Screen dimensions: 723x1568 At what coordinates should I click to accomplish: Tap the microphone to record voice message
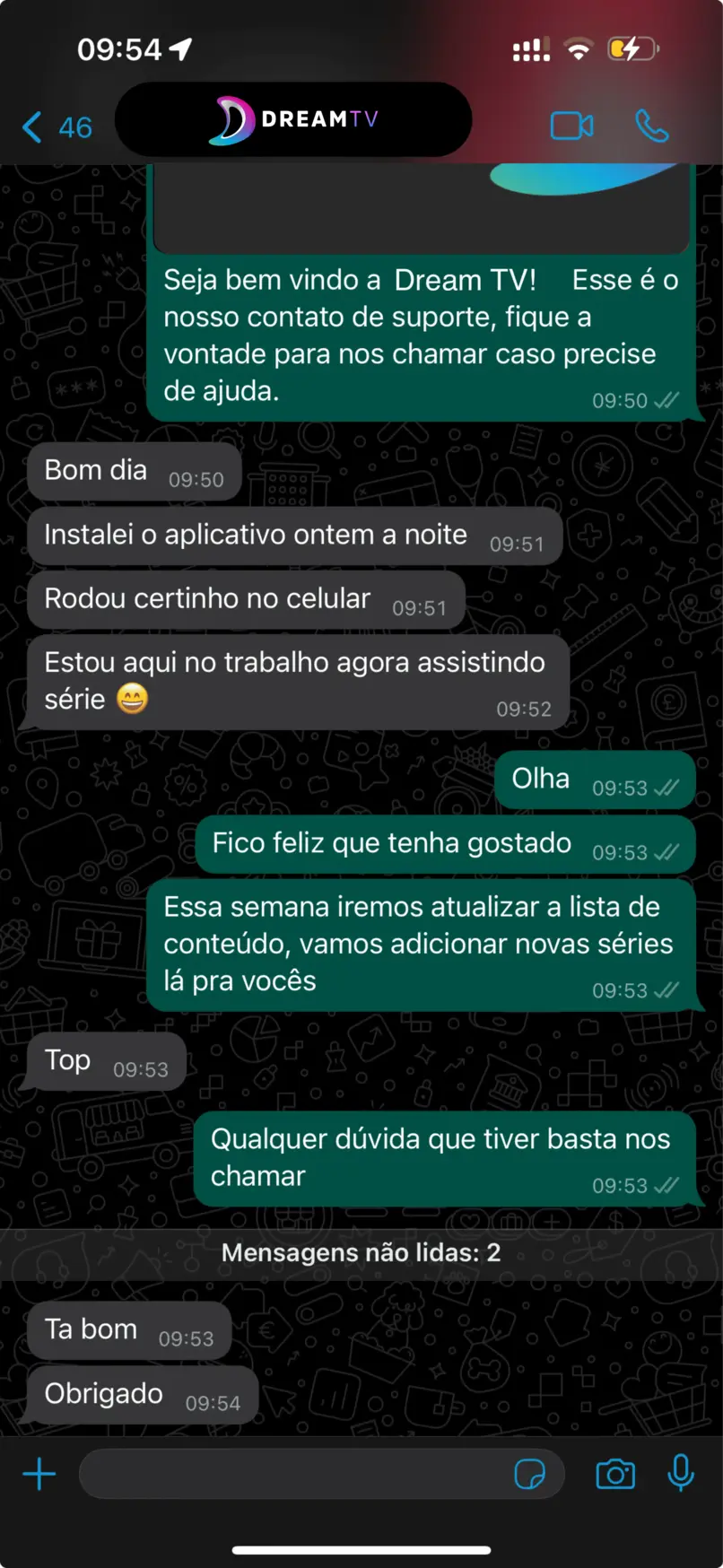pos(681,1472)
